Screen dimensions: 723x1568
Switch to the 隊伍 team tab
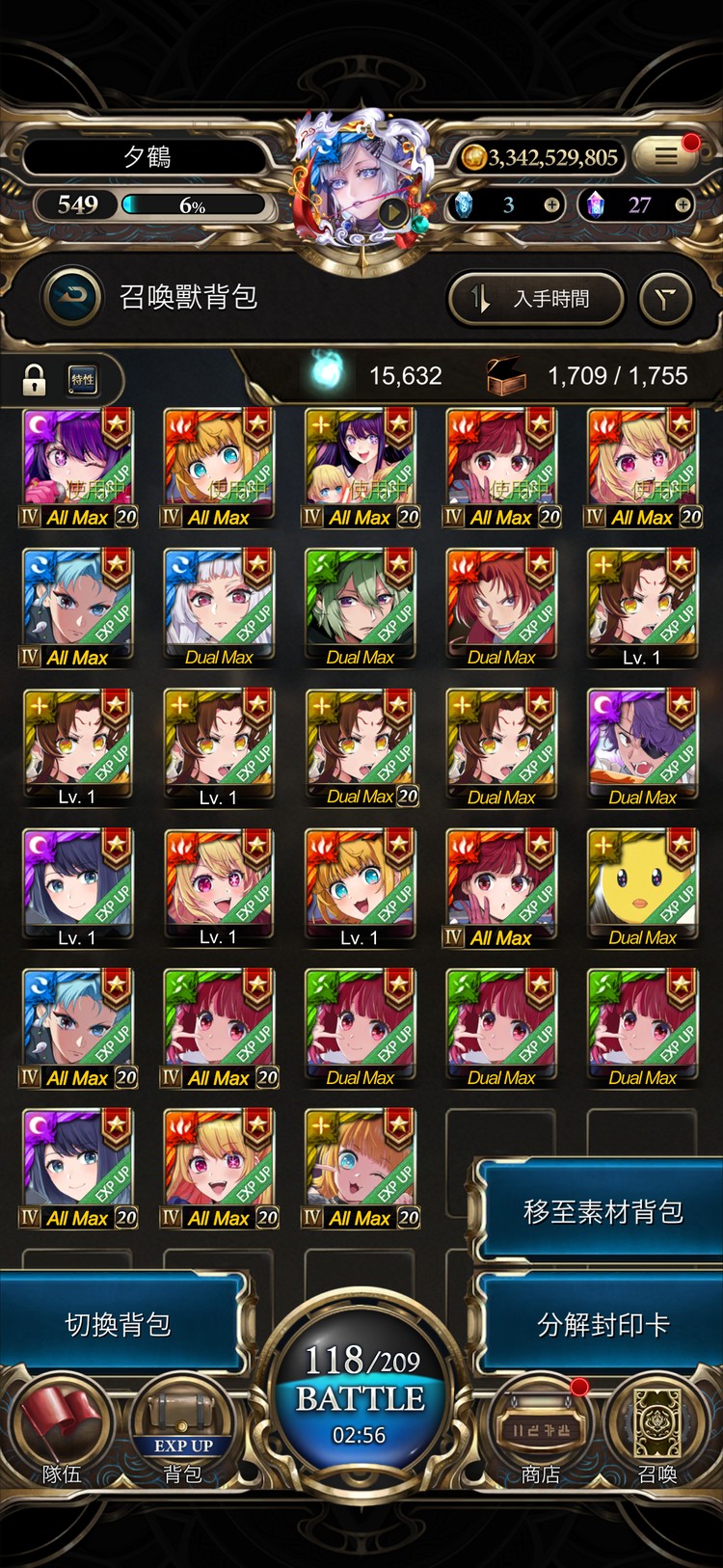62,1437
